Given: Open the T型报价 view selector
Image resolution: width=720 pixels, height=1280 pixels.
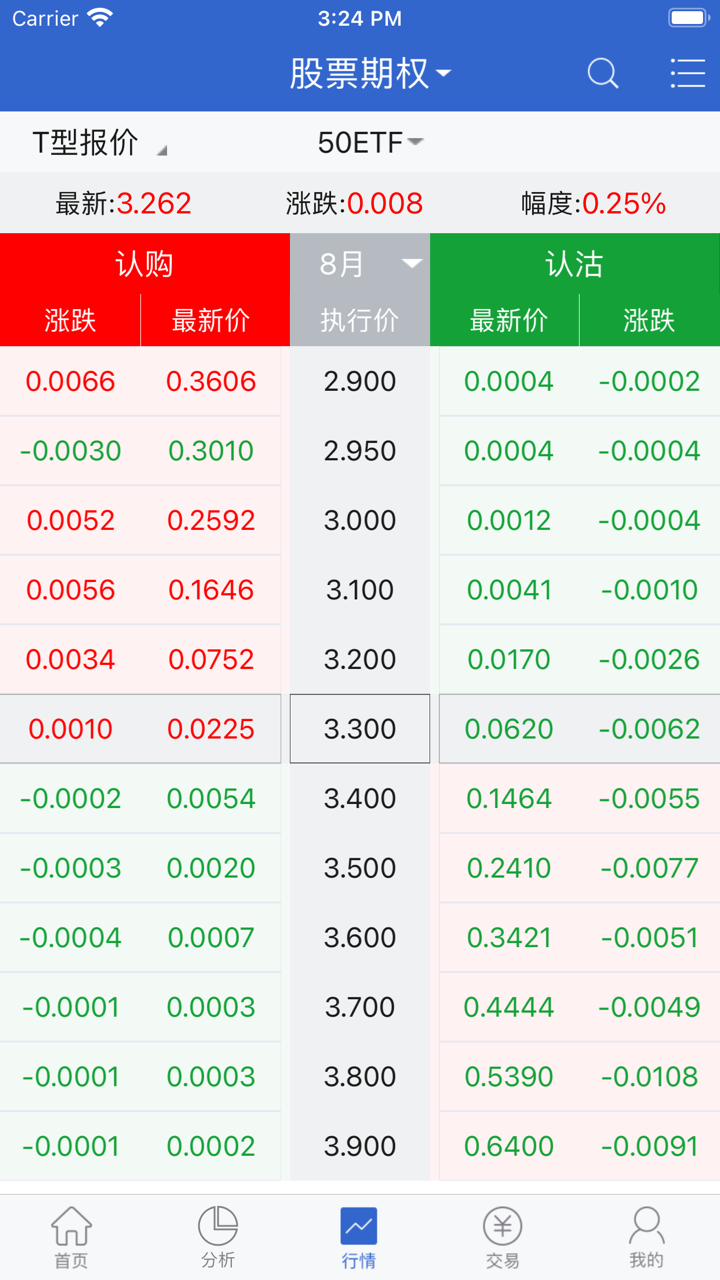Looking at the screenshot, I should (98, 143).
